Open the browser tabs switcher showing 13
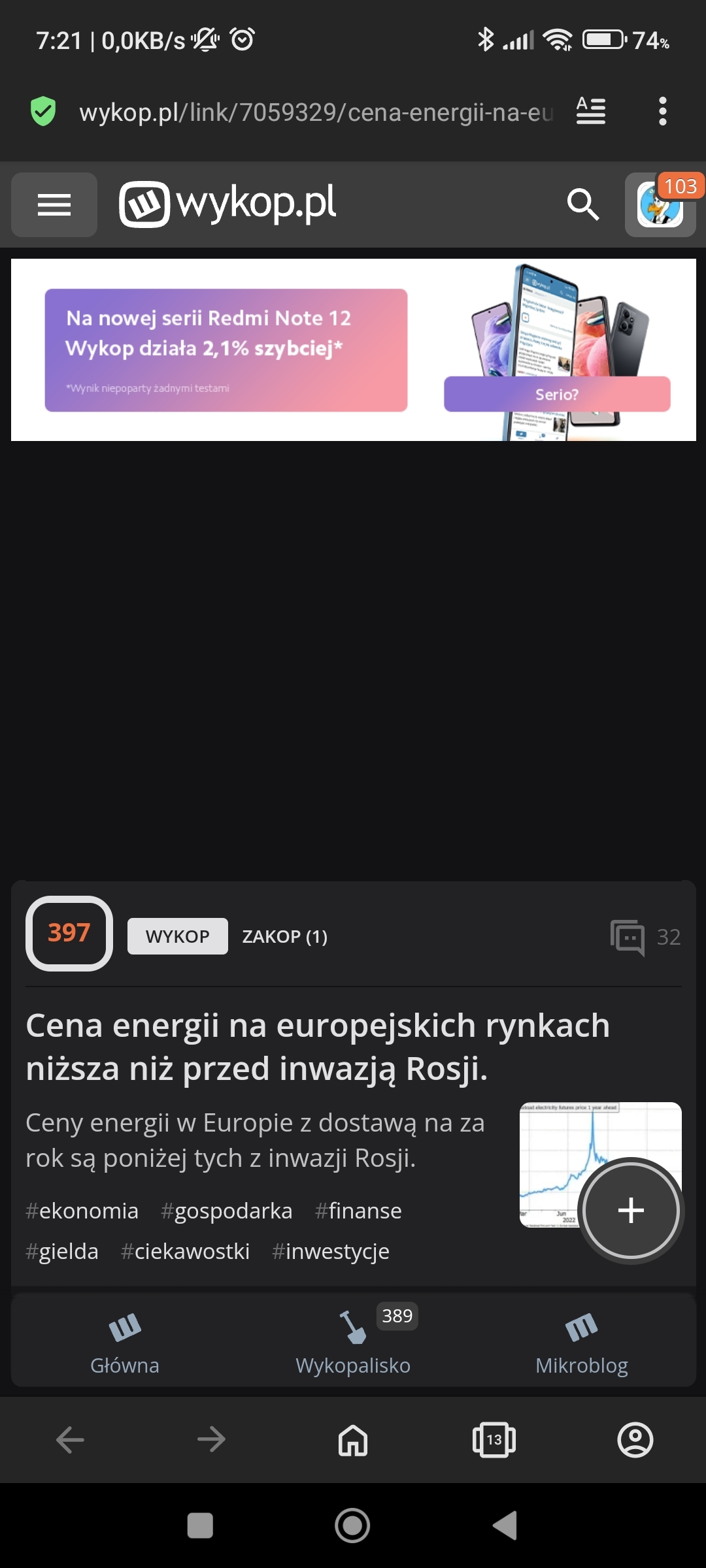This screenshot has width=706, height=1568. coord(494,1439)
